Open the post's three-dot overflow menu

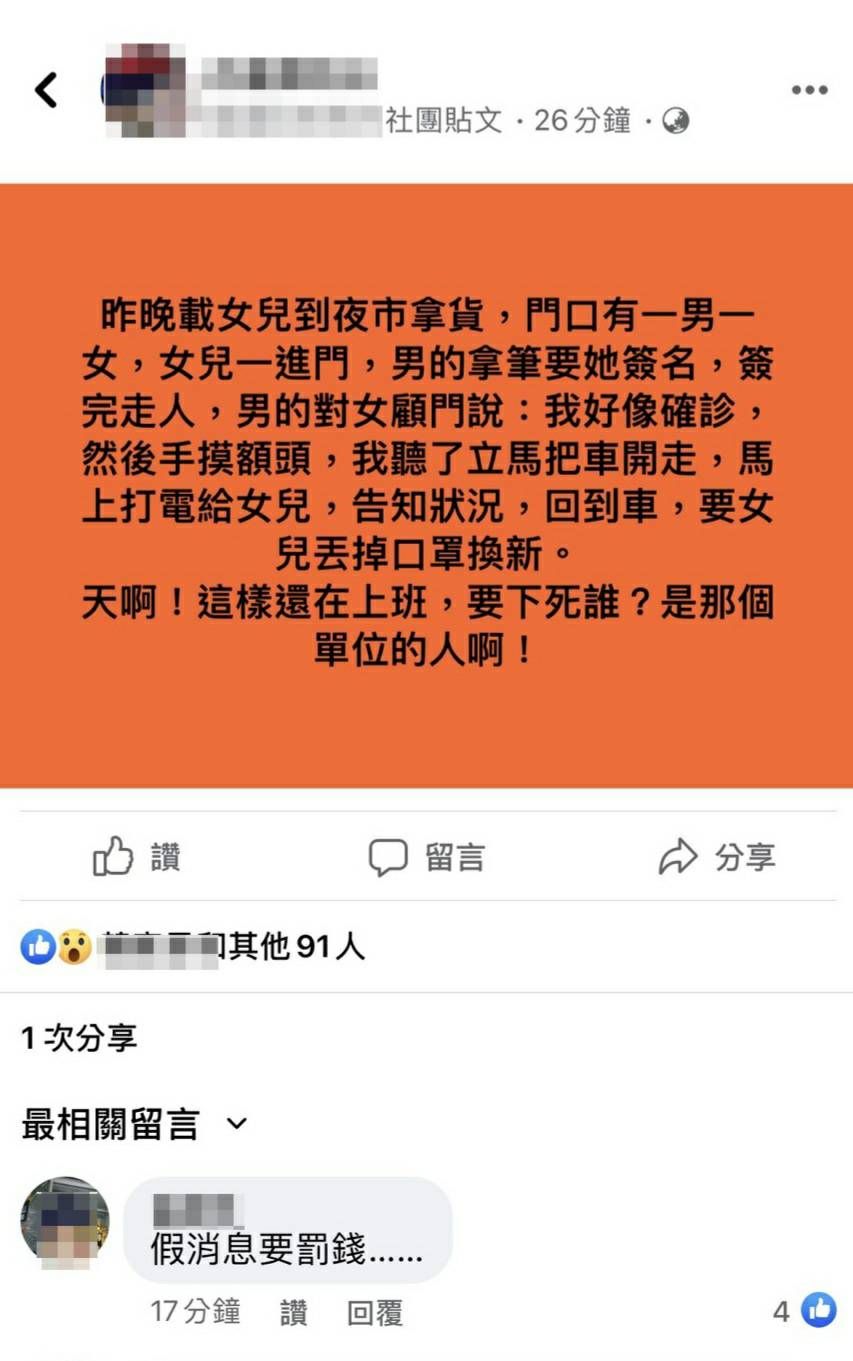coord(809,91)
